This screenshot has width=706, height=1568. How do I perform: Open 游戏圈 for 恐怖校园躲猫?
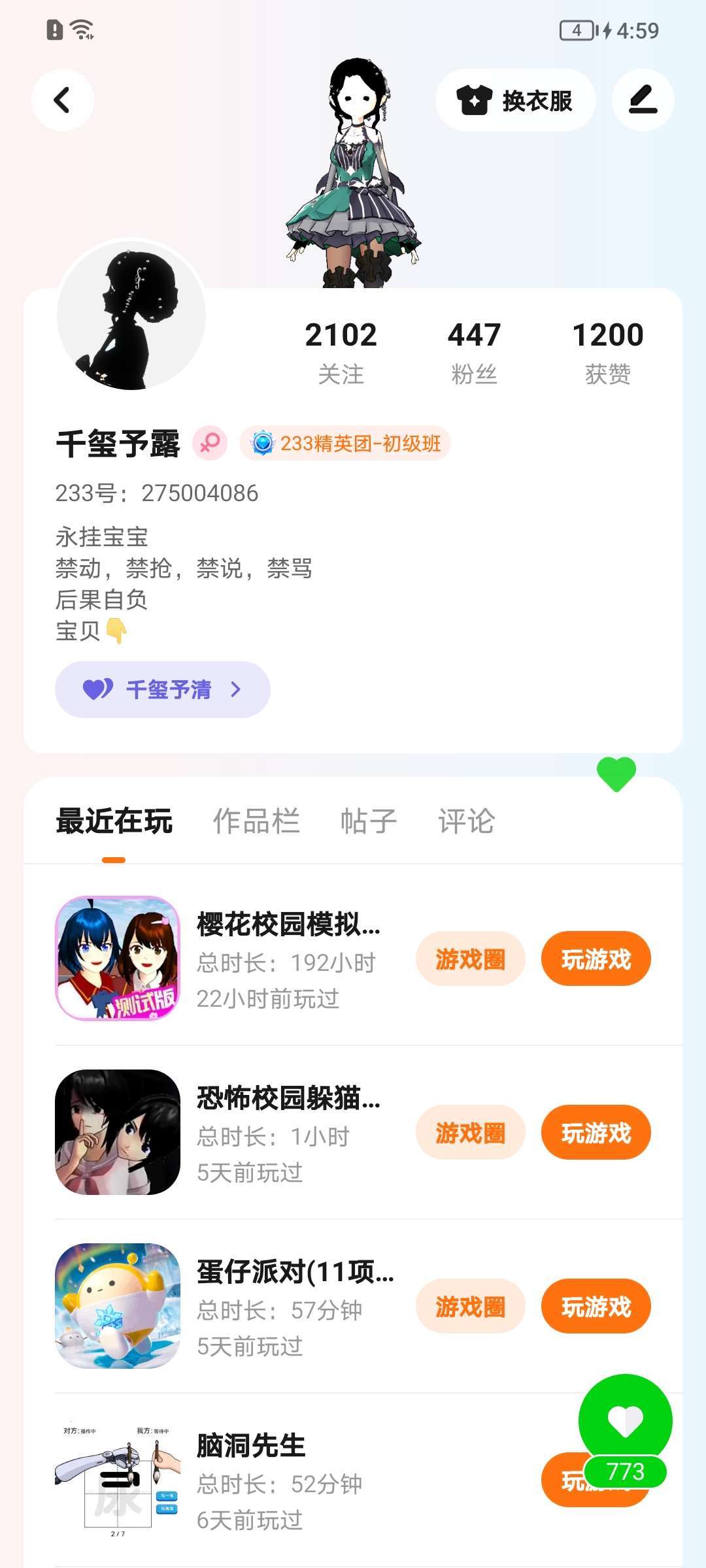(471, 1132)
